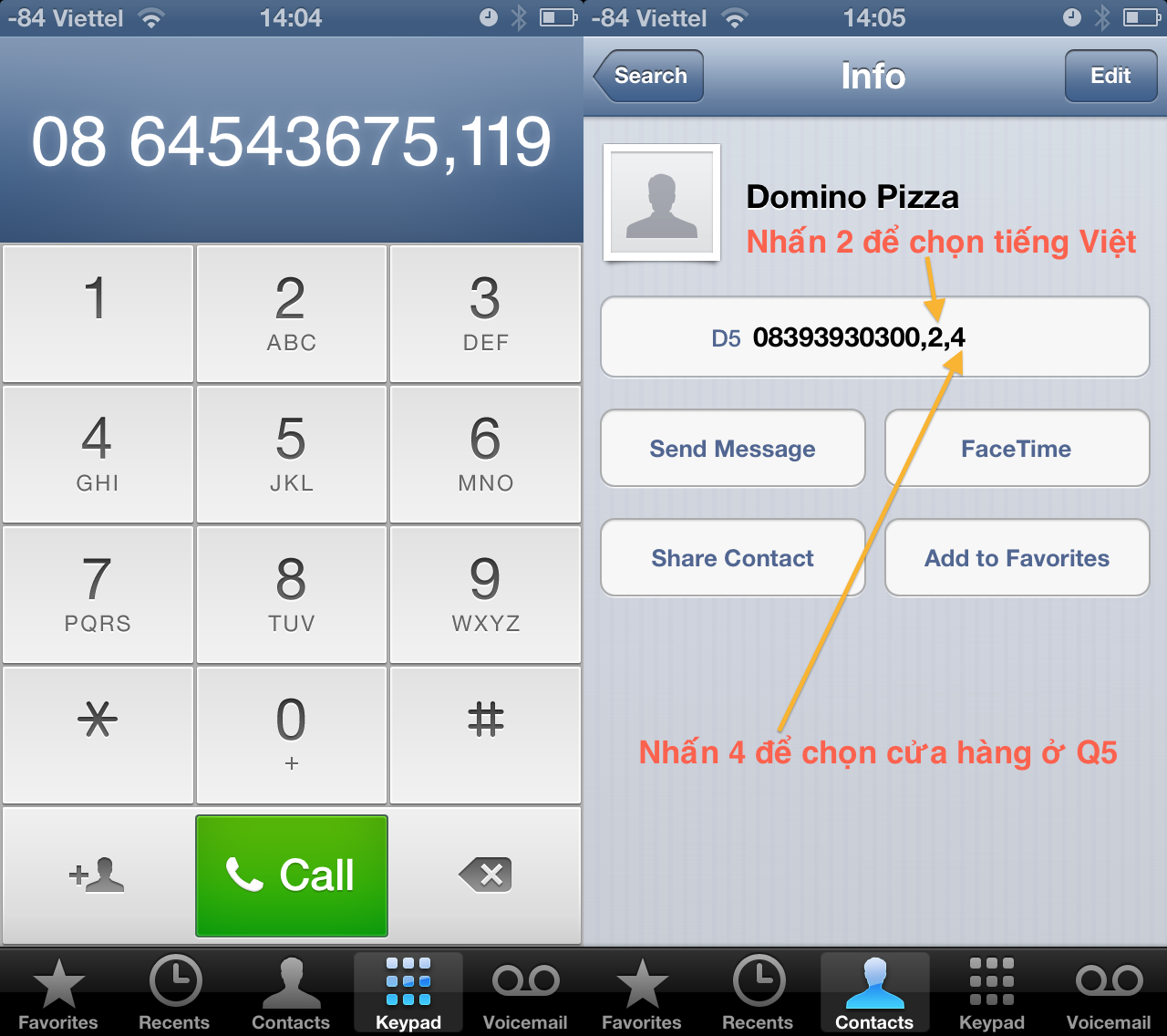Viewport: 1167px width, 1036px height.
Task: Go back to Search from Info
Action: 649,76
